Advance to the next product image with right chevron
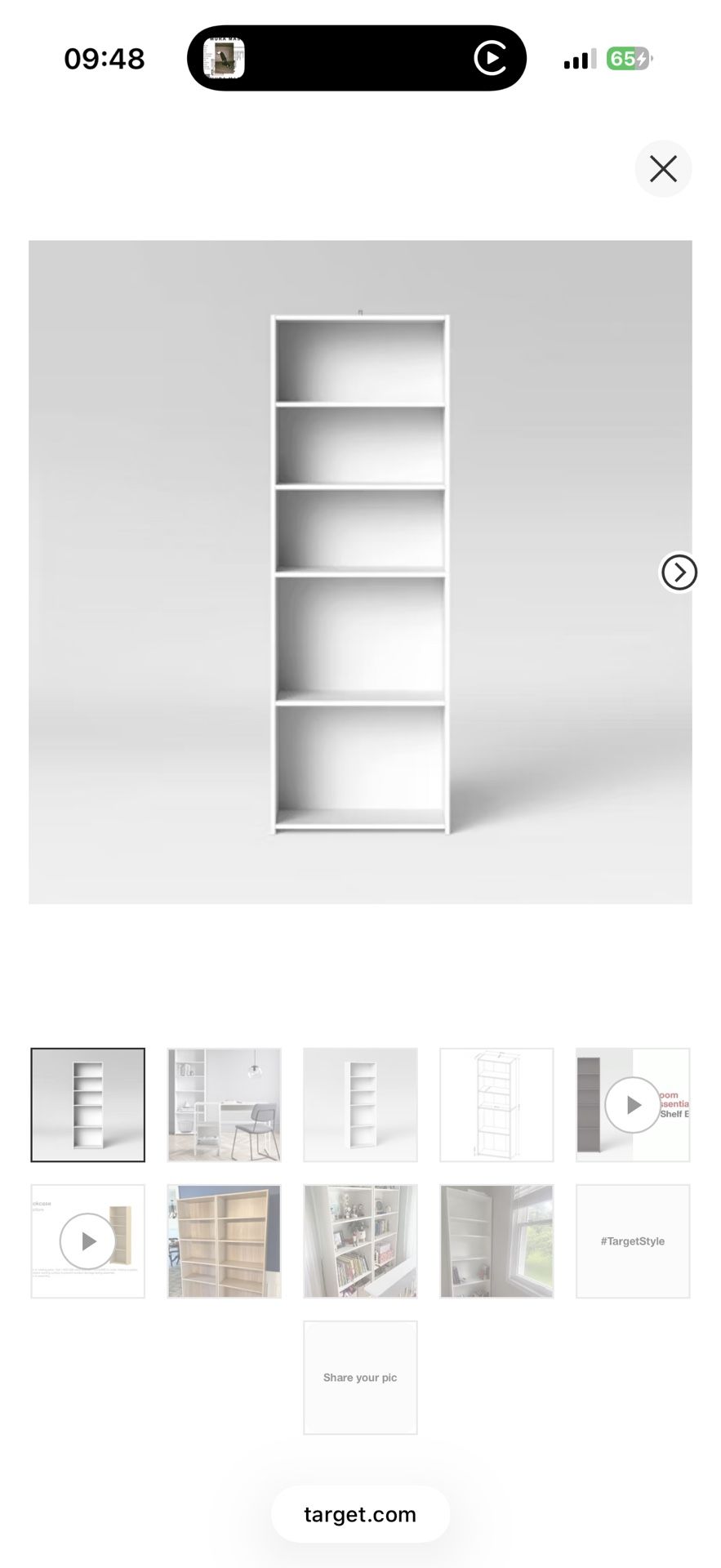 tap(679, 572)
